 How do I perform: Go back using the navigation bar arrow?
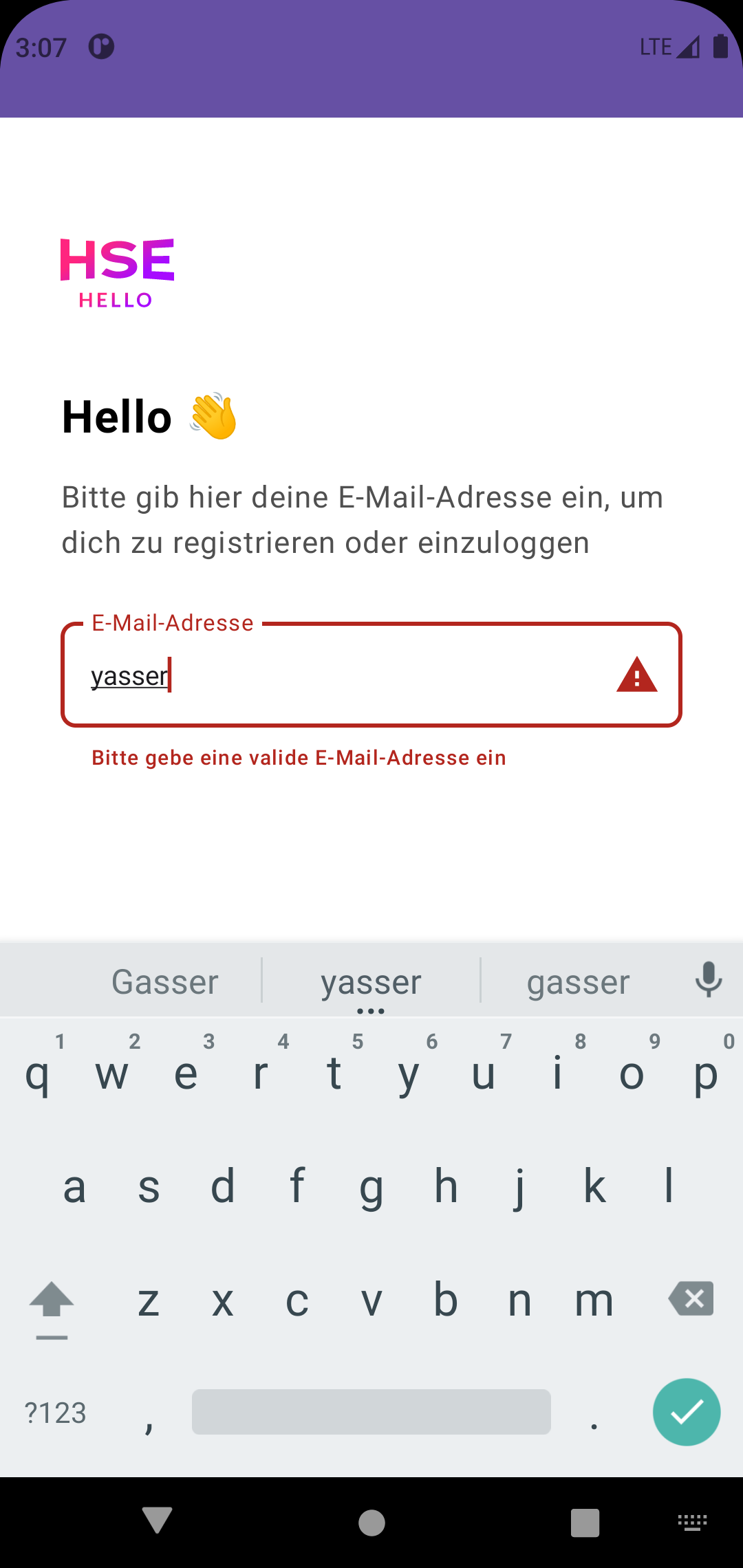click(157, 1521)
